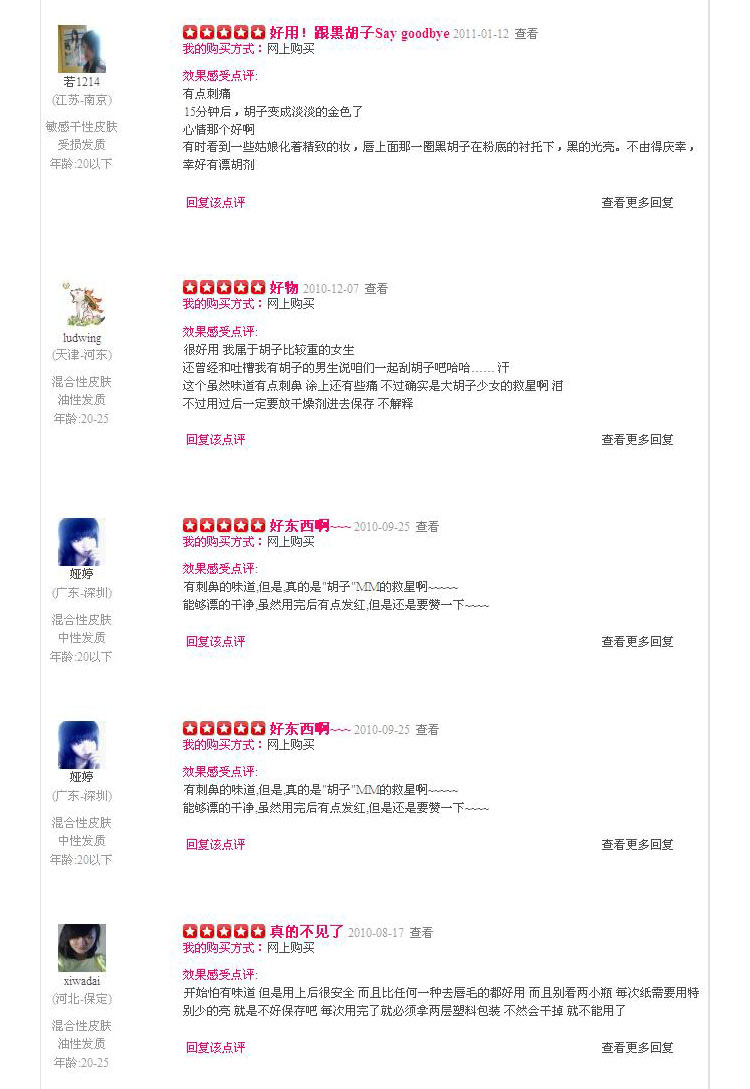Image resolution: width=750 pixels, height=1089 pixels.
Task: Reply to ludwing's review via 回复该点评
Action: click(215, 439)
